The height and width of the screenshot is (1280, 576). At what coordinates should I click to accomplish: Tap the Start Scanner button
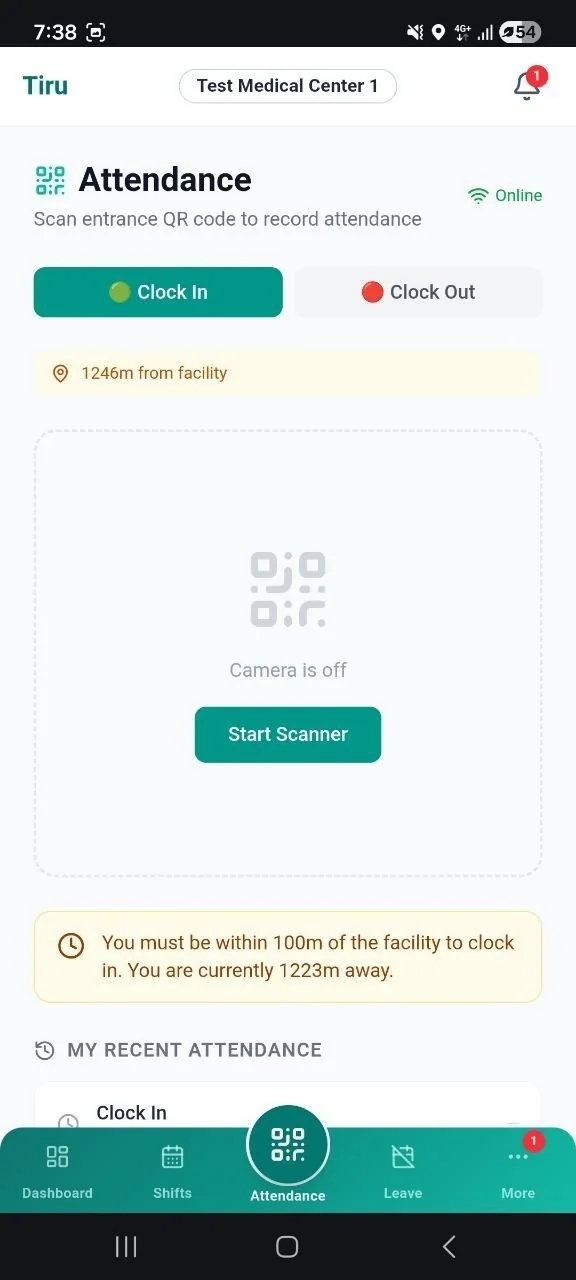(288, 735)
